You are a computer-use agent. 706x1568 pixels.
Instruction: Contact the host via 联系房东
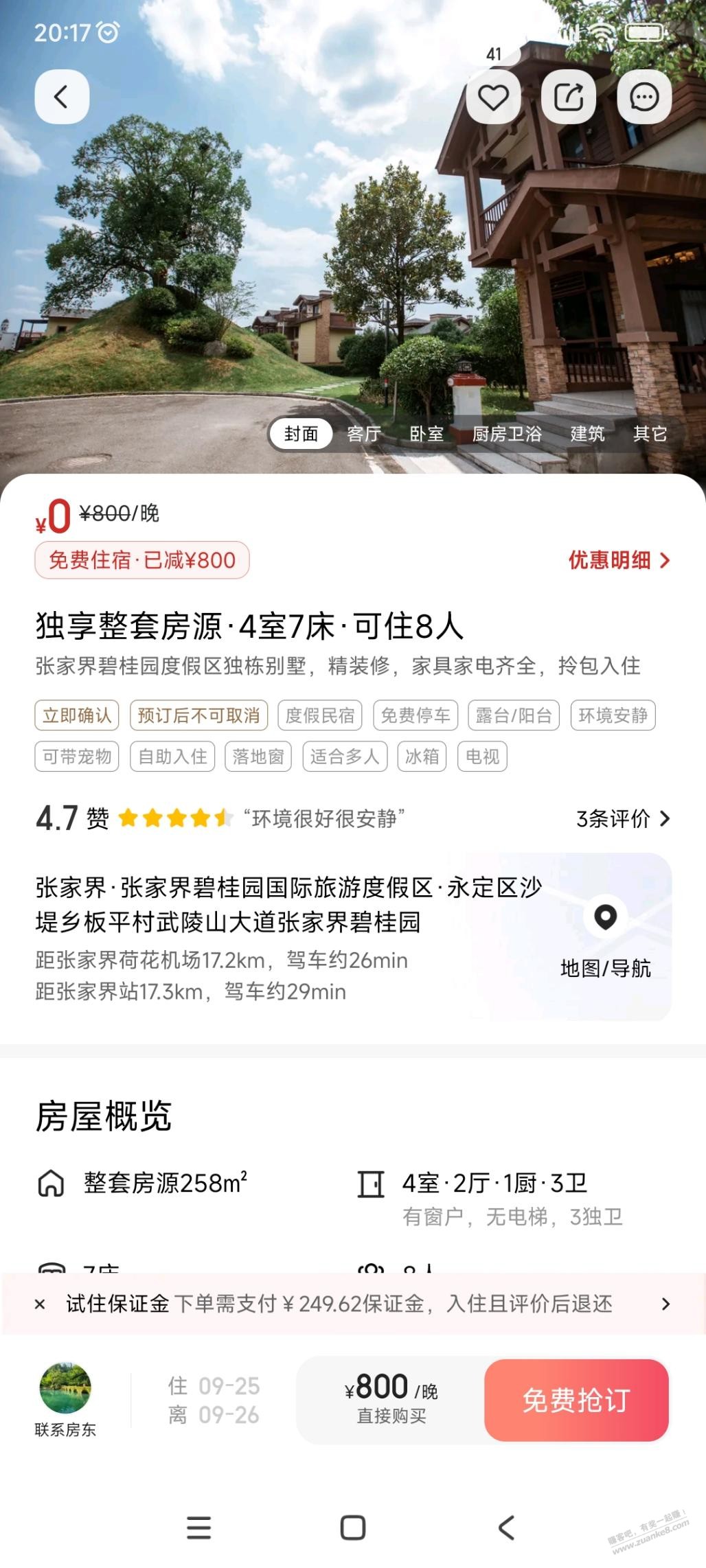click(65, 1400)
